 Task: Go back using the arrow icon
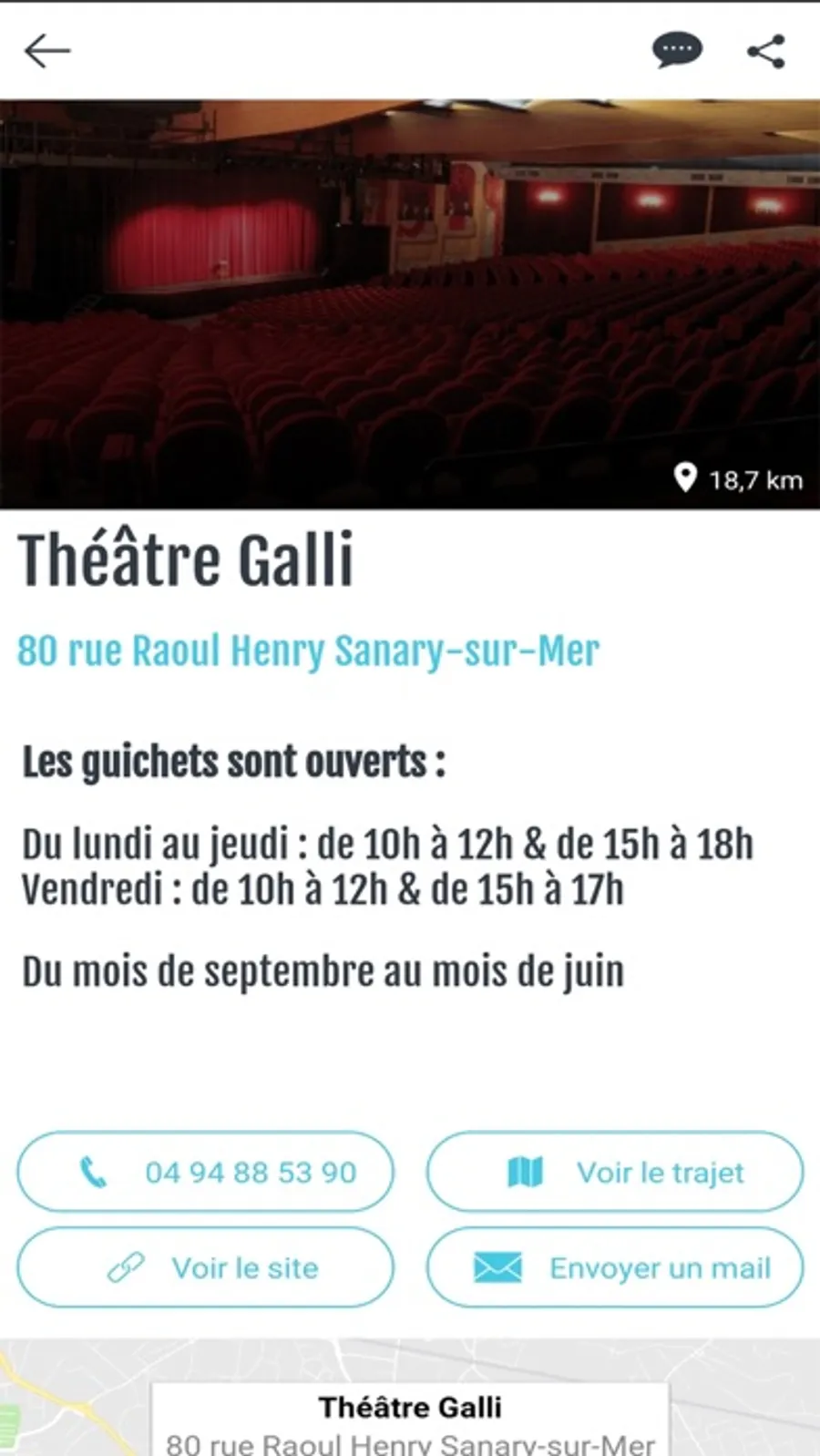click(46, 51)
